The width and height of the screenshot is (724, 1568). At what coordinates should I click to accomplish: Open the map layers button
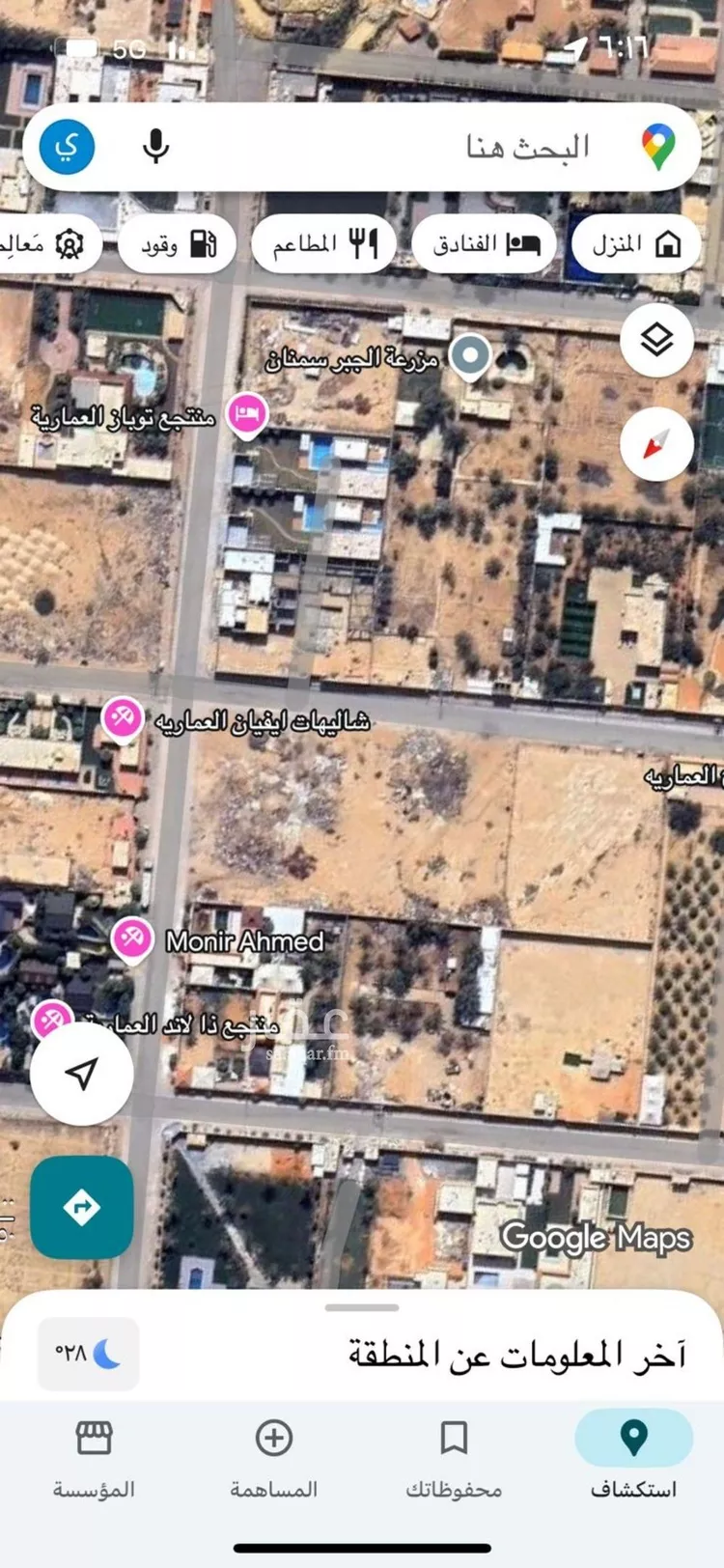[x=656, y=340]
